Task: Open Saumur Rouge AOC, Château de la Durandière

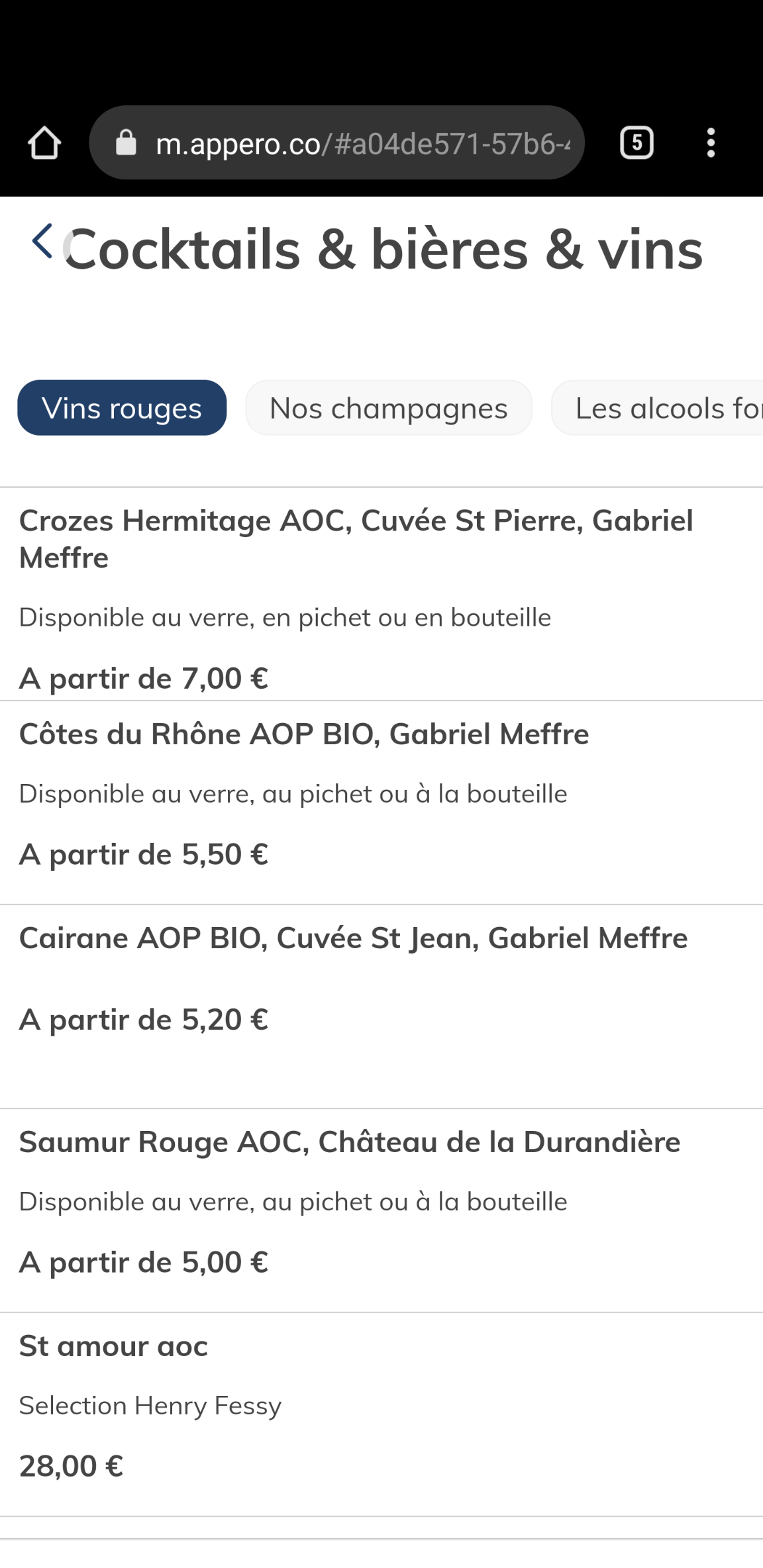Action: coord(350,1142)
